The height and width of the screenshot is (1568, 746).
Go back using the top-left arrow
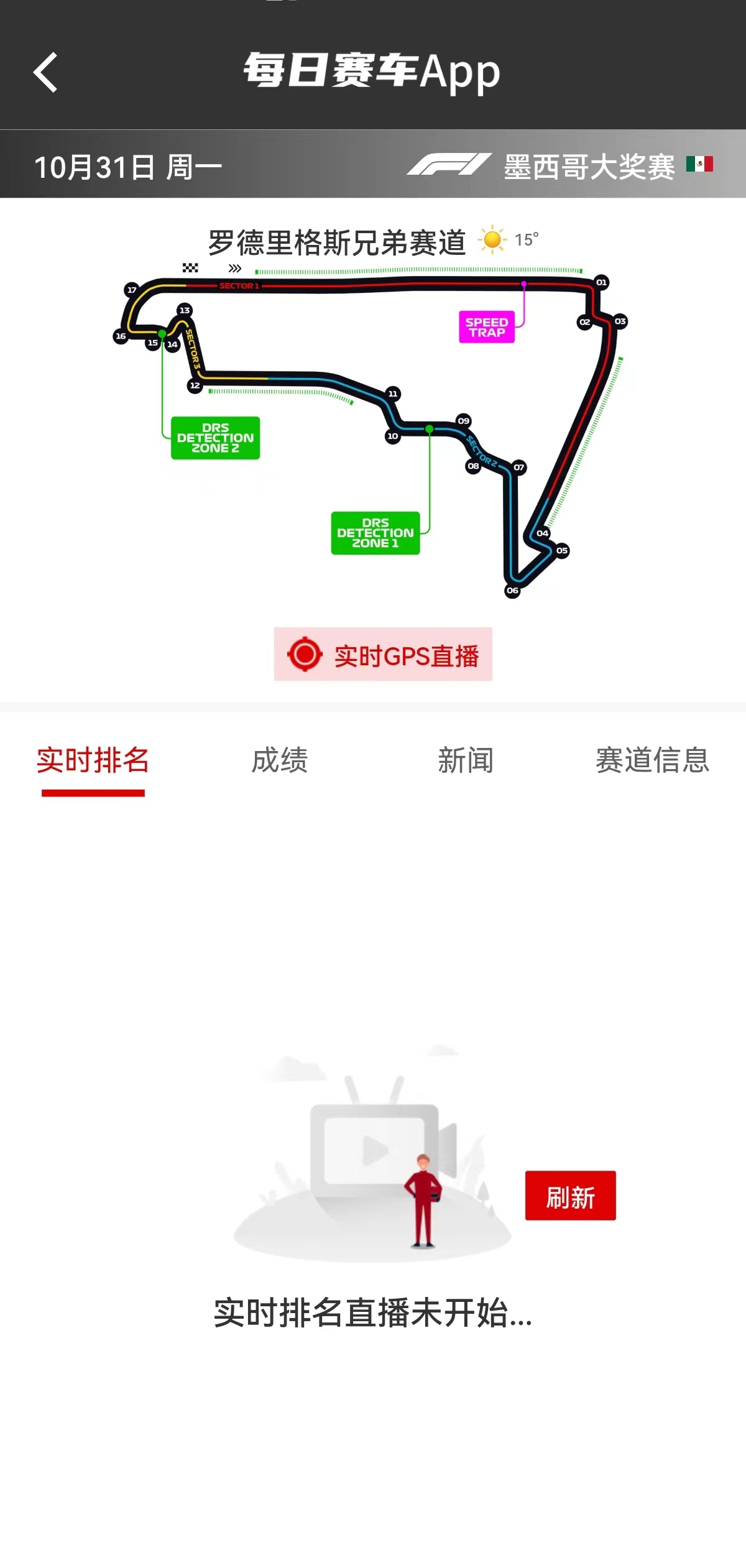[x=45, y=72]
